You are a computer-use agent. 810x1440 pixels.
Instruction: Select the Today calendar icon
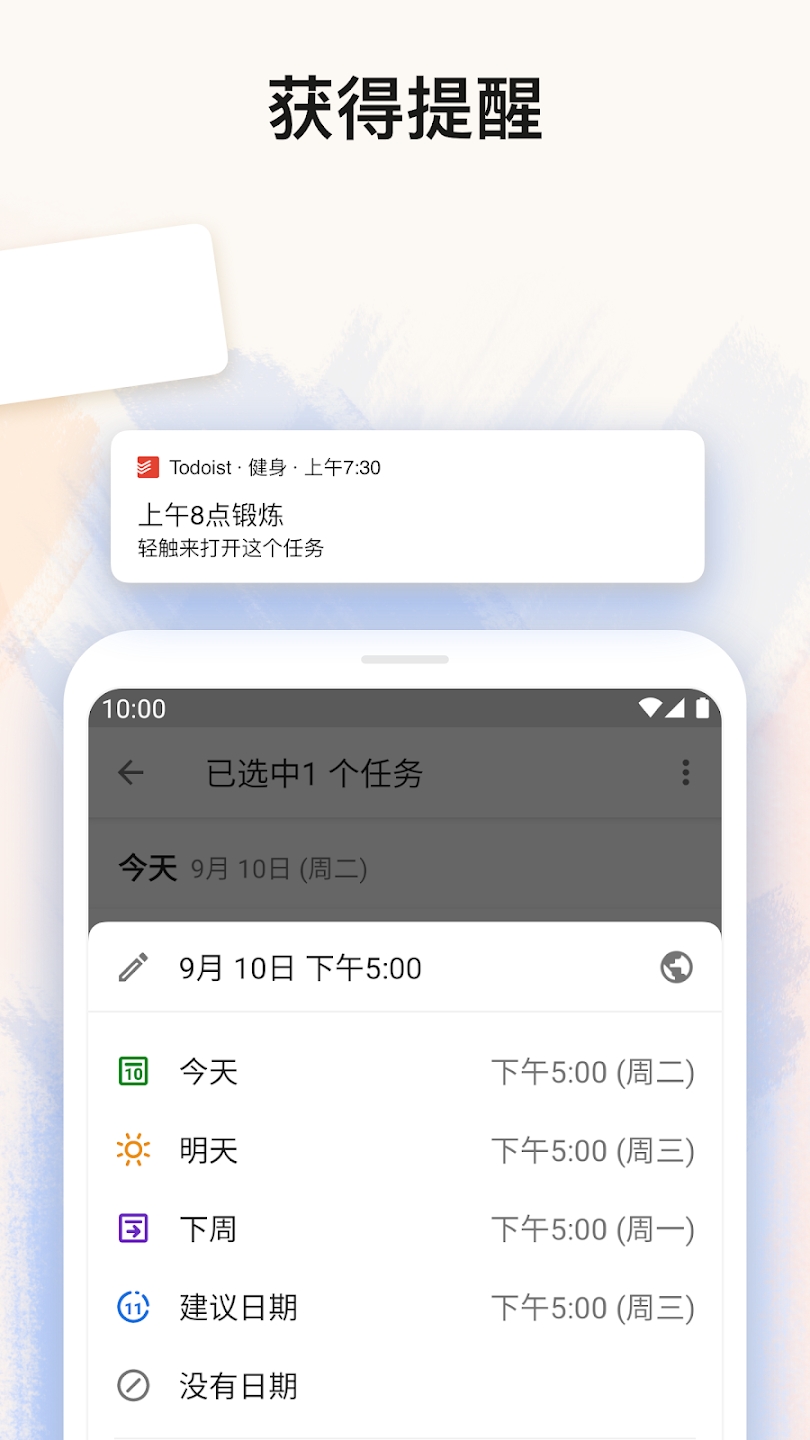coord(132,1071)
